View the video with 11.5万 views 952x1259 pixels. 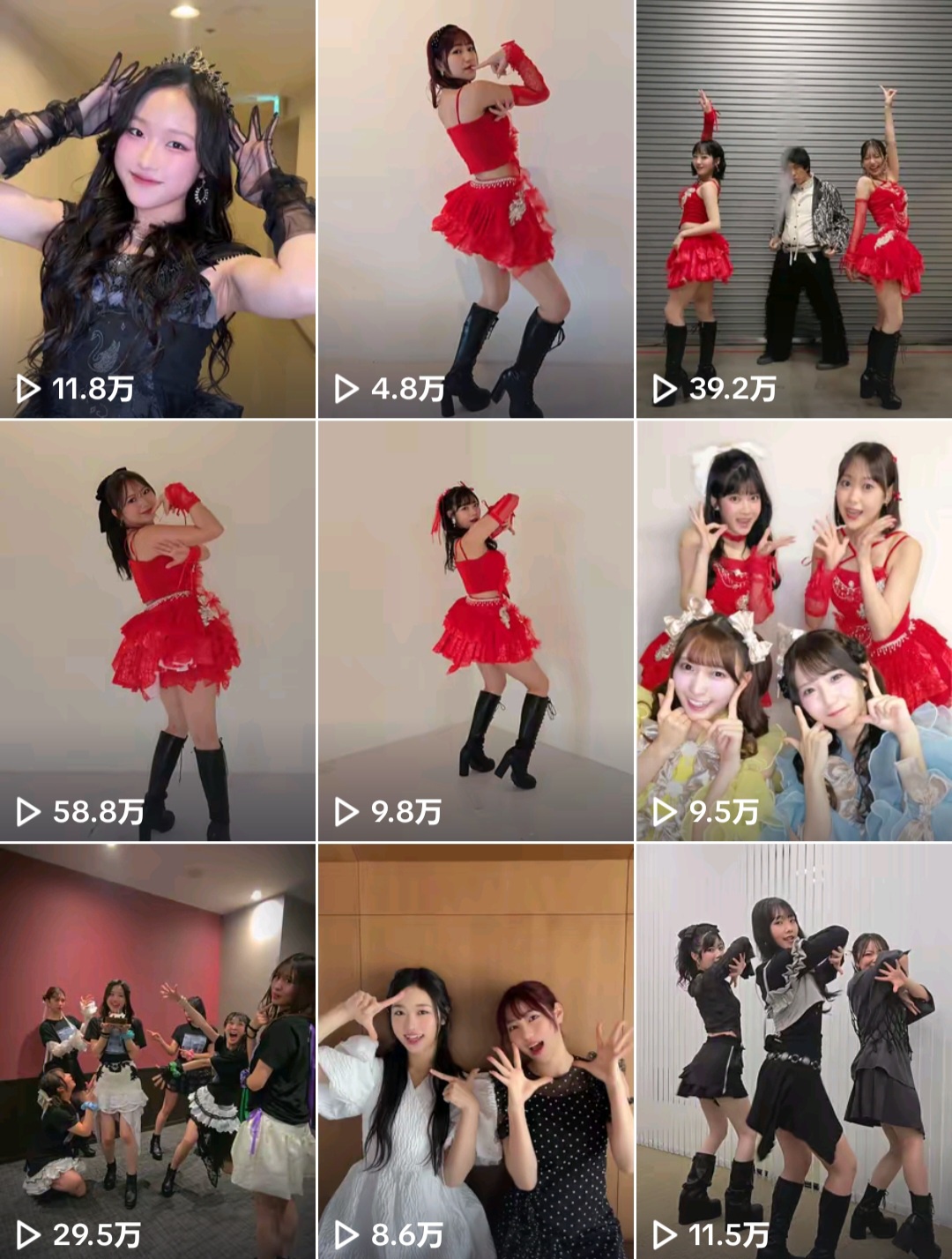click(x=794, y=1051)
